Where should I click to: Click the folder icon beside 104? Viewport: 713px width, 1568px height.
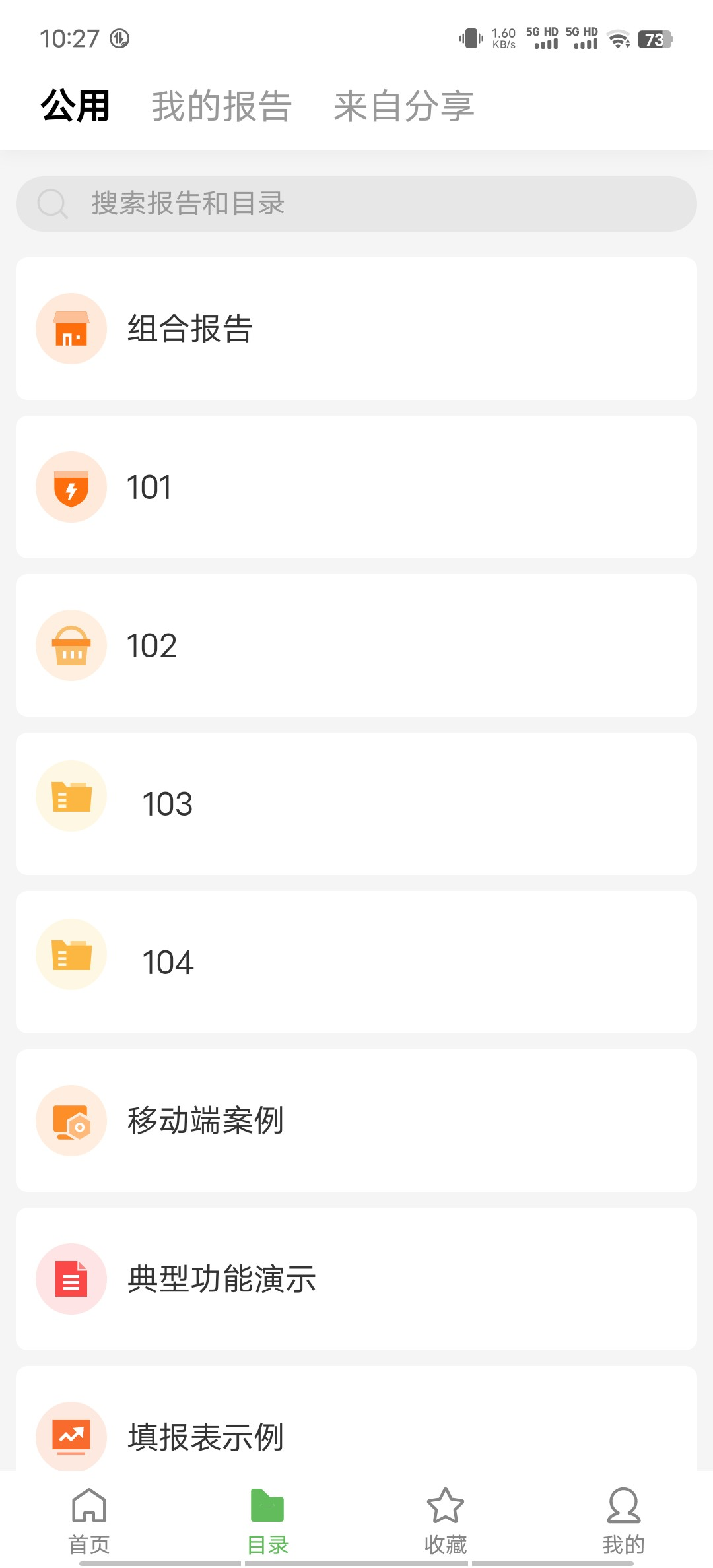(71, 955)
